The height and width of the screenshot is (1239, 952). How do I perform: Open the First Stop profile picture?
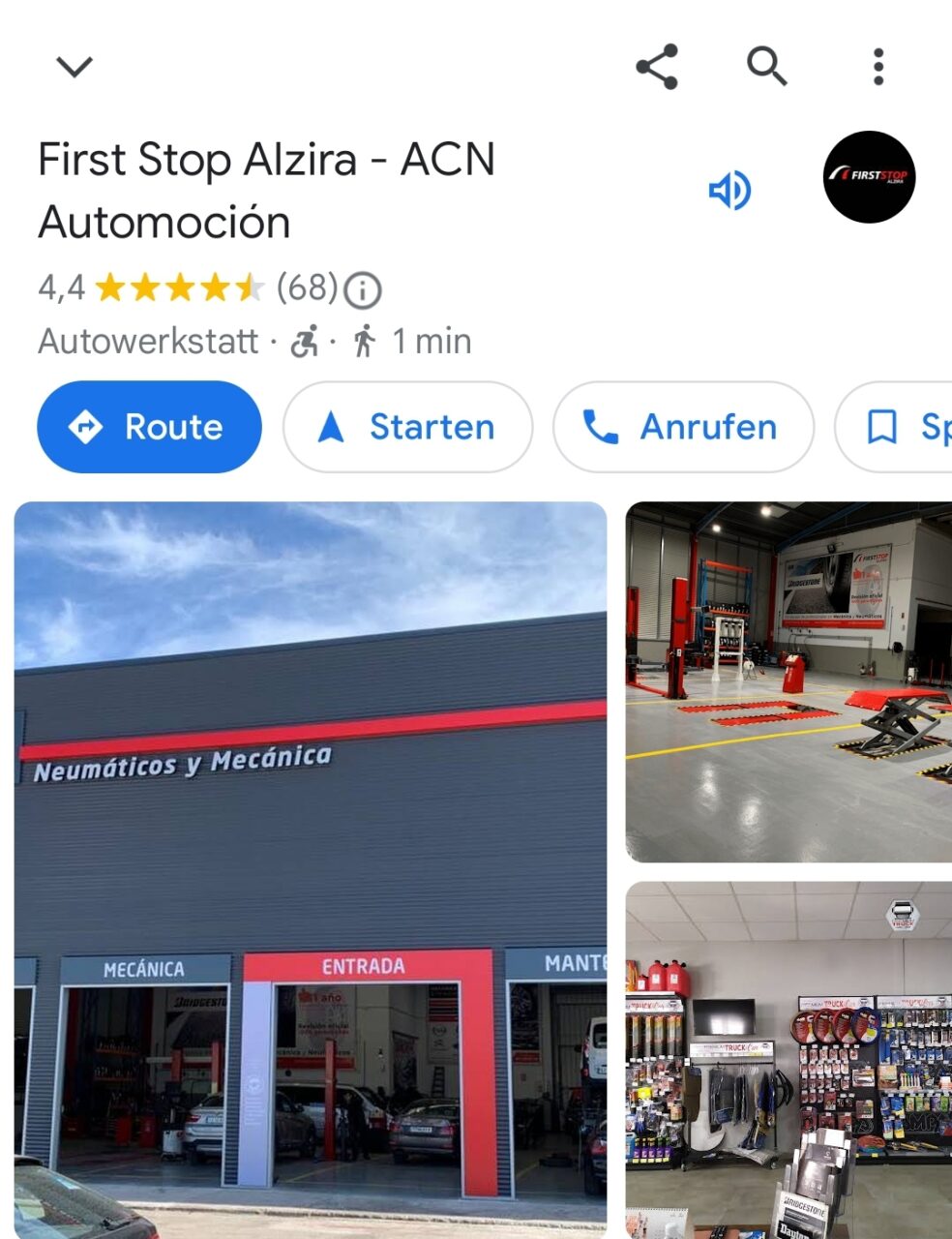(x=869, y=177)
